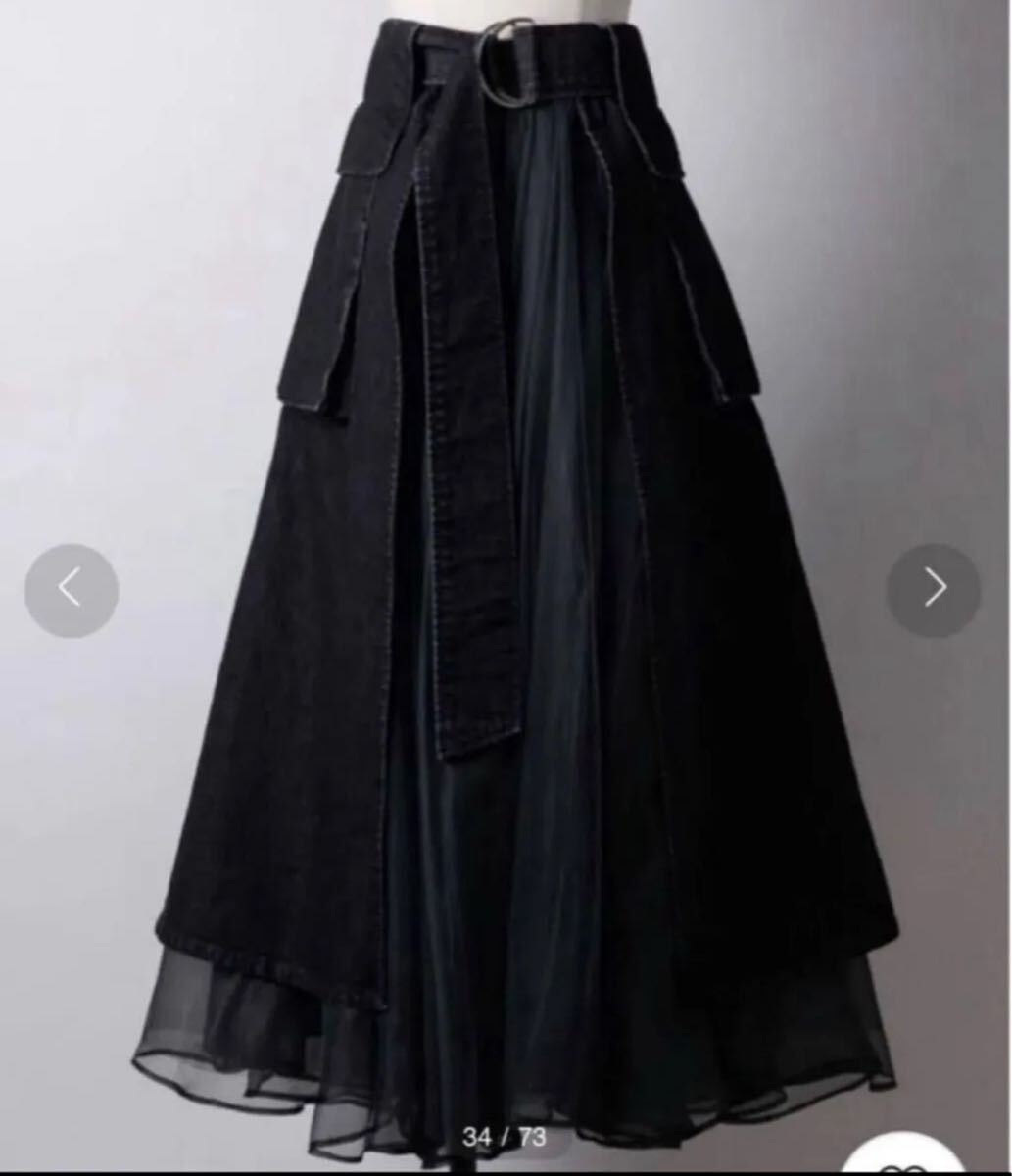This screenshot has height=1176, width=1012.
Task: Add this skirt to favorites
Action: [x=903, y=1163]
